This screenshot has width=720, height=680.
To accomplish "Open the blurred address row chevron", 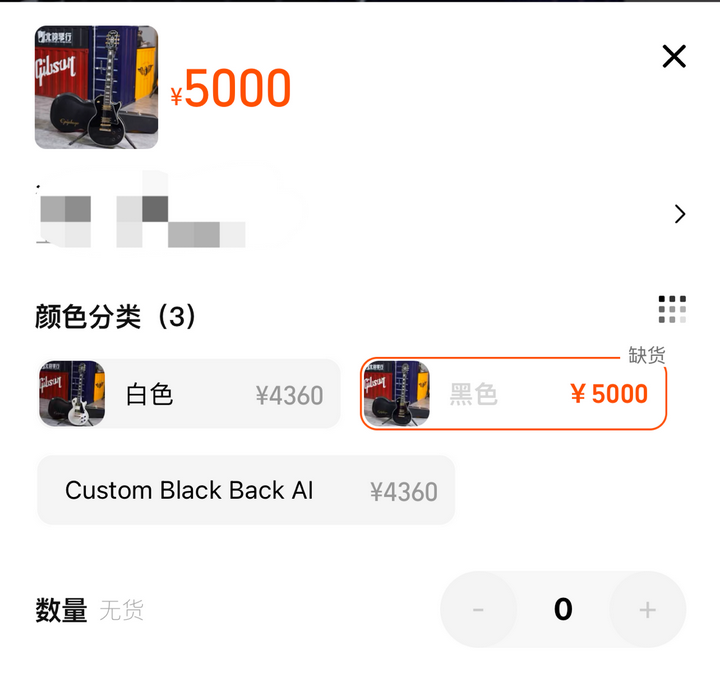I will (680, 214).
